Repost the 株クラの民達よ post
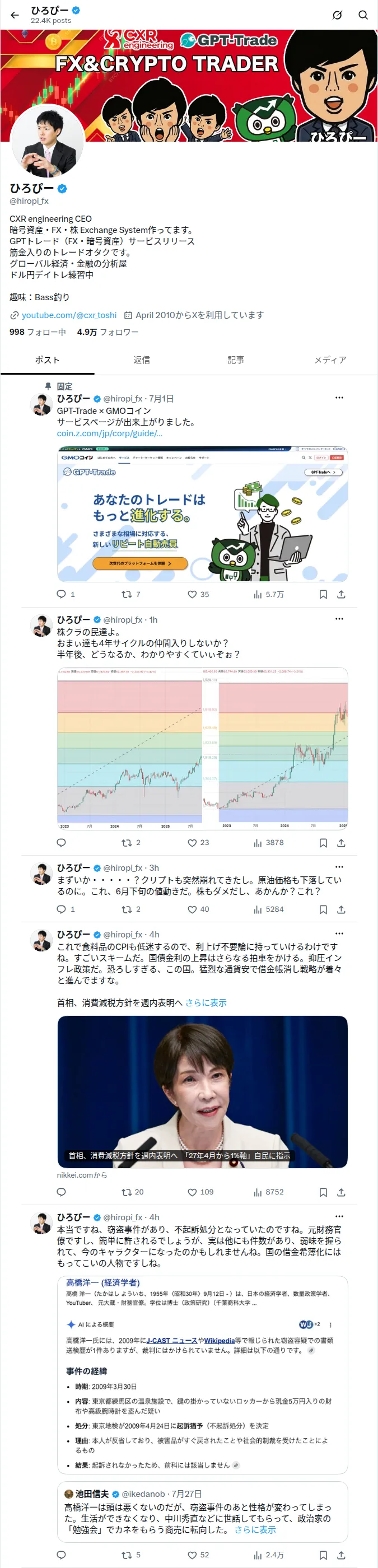The width and height of the screenshot is (378, 1568). pyautogui.click(x=131, y=843)
